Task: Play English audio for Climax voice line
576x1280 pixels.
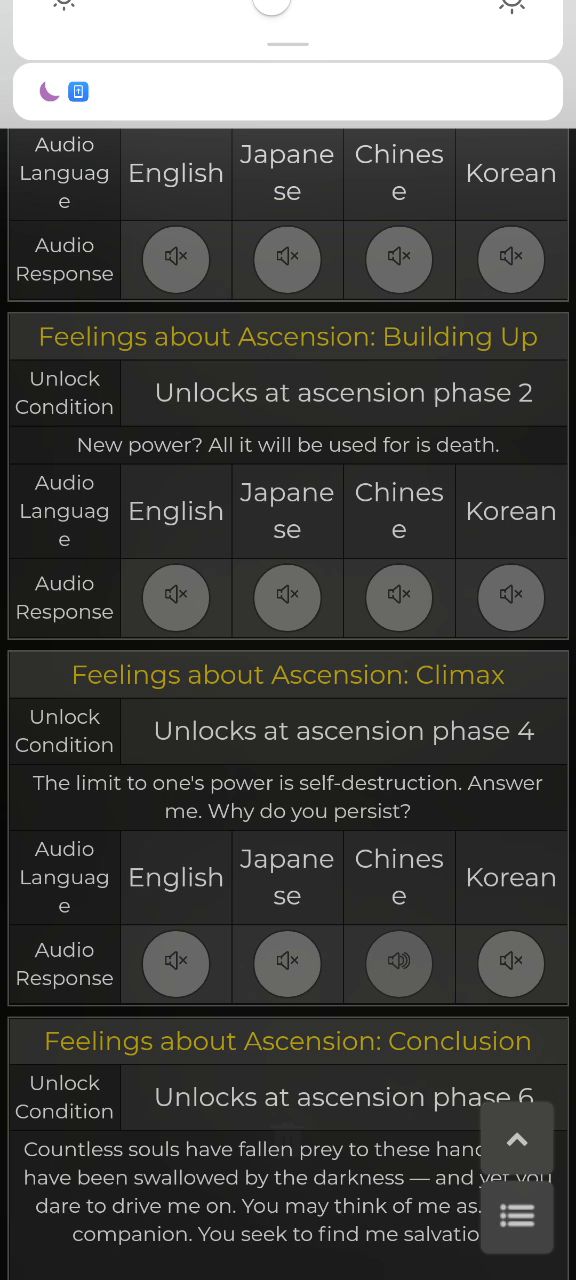Action: [x=176, y=964]
